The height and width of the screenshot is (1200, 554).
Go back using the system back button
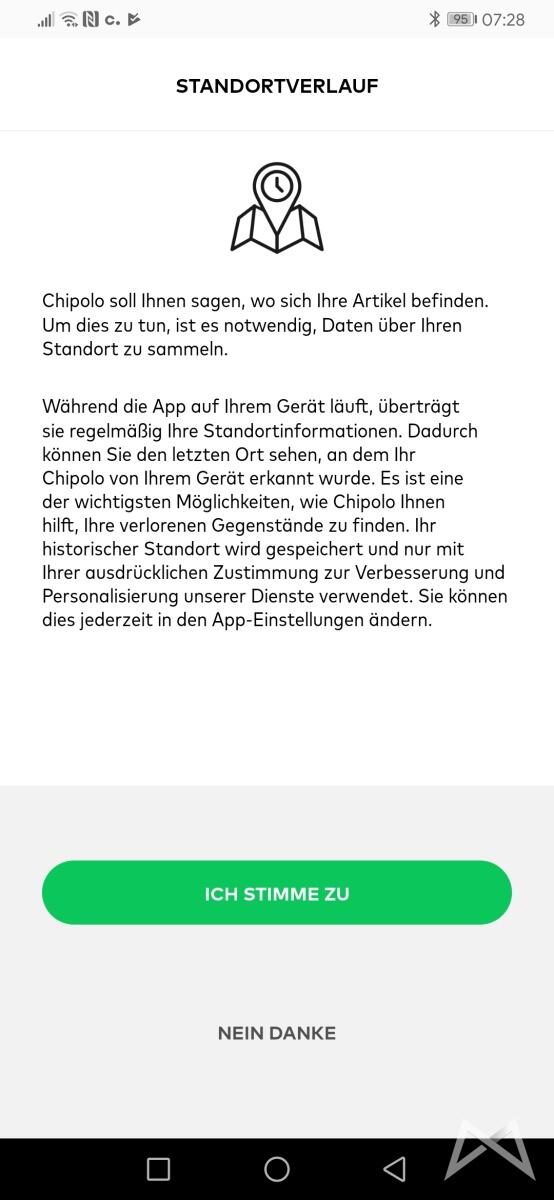pos(395,1168)
